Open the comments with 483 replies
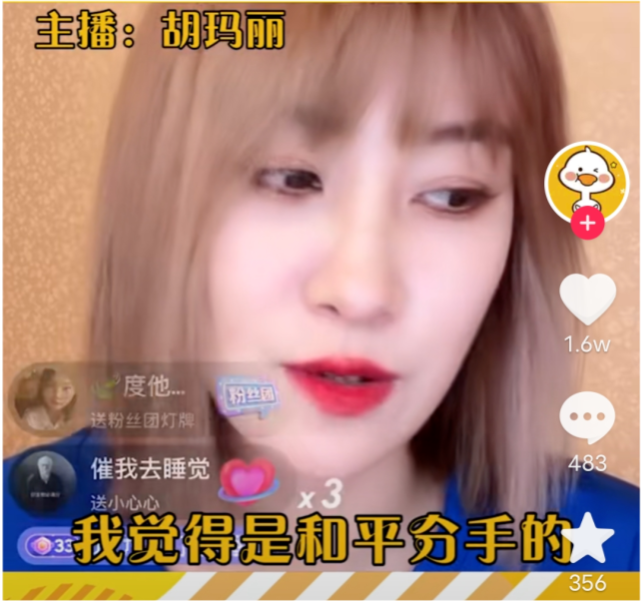Viewport: 641px width, 601px height. point(587,418)
